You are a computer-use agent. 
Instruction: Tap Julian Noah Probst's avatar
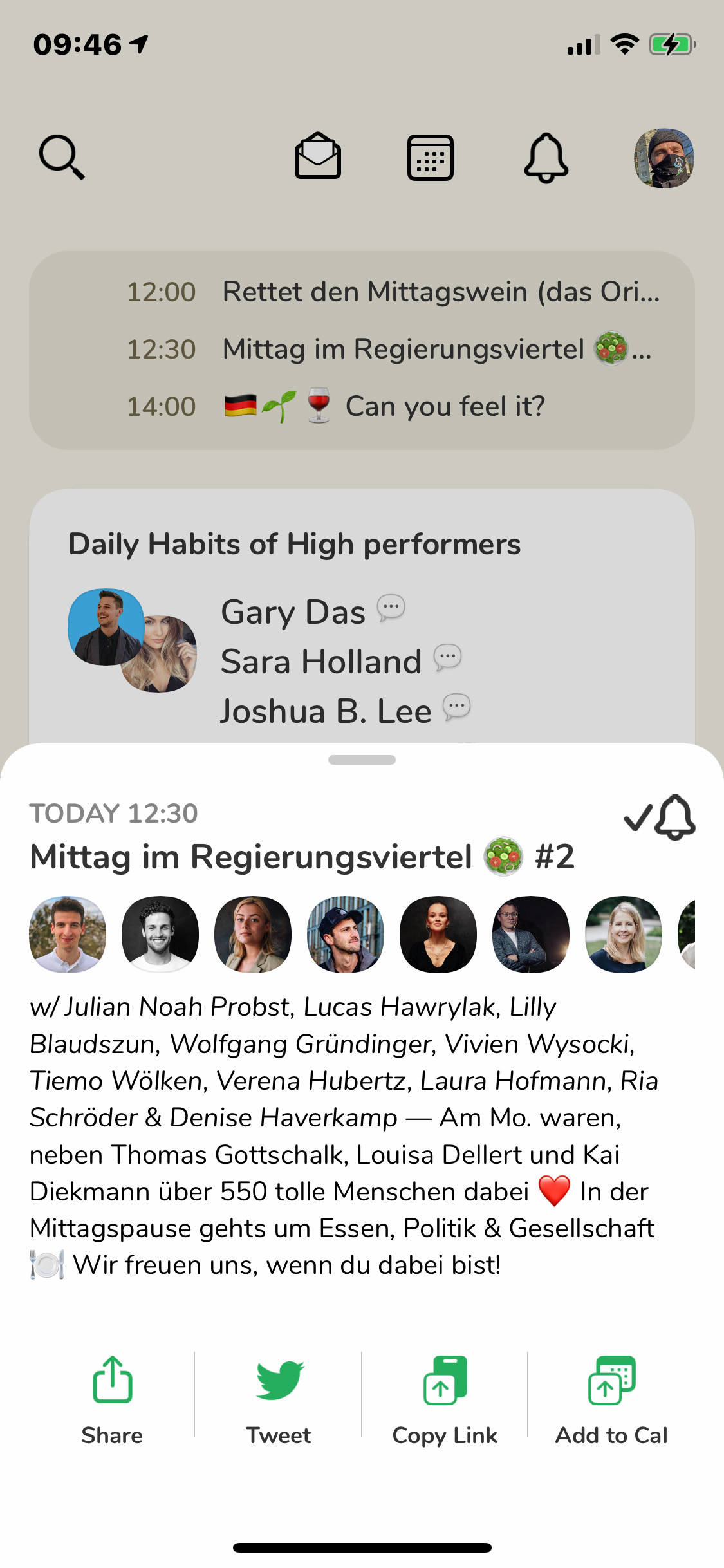coord(68,934)
